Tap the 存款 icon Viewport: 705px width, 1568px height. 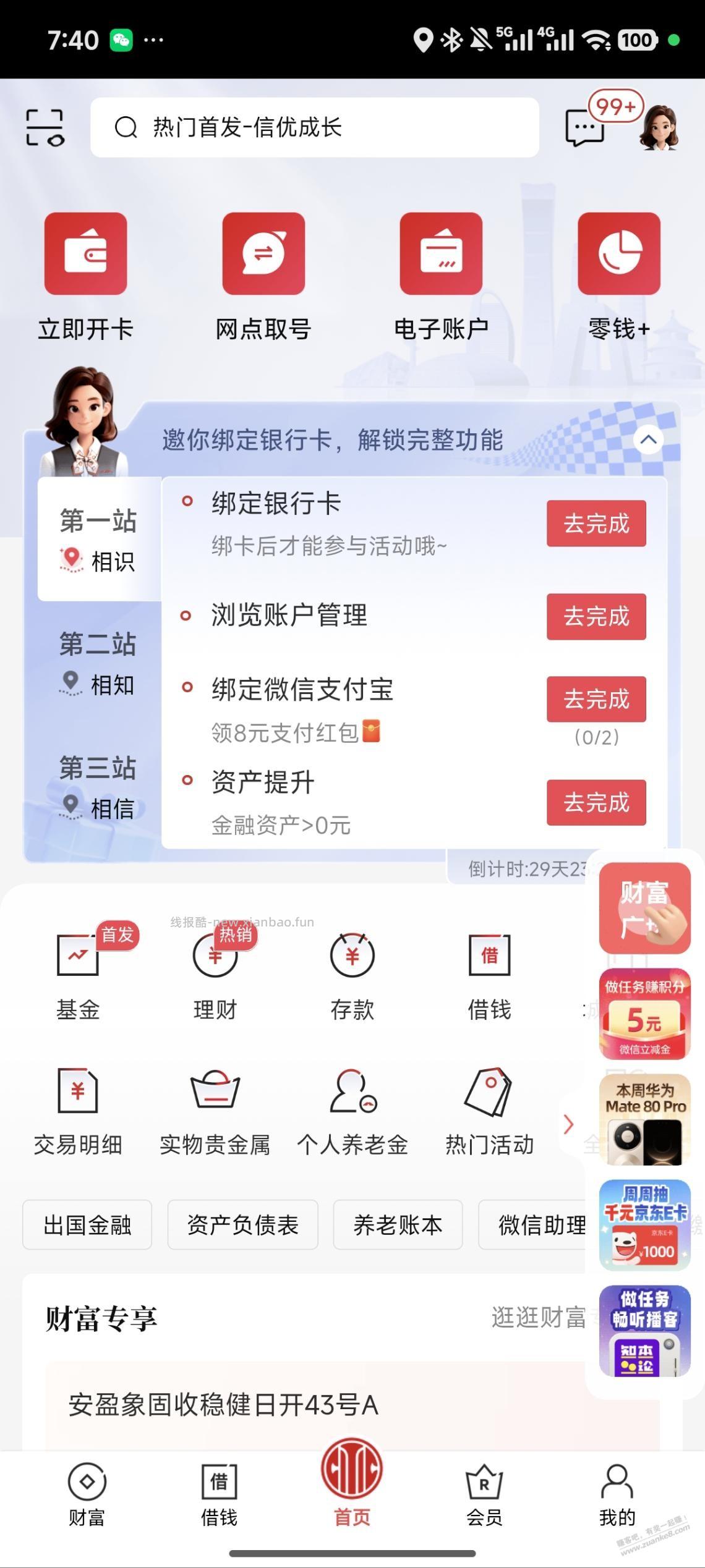pos(351,954)
